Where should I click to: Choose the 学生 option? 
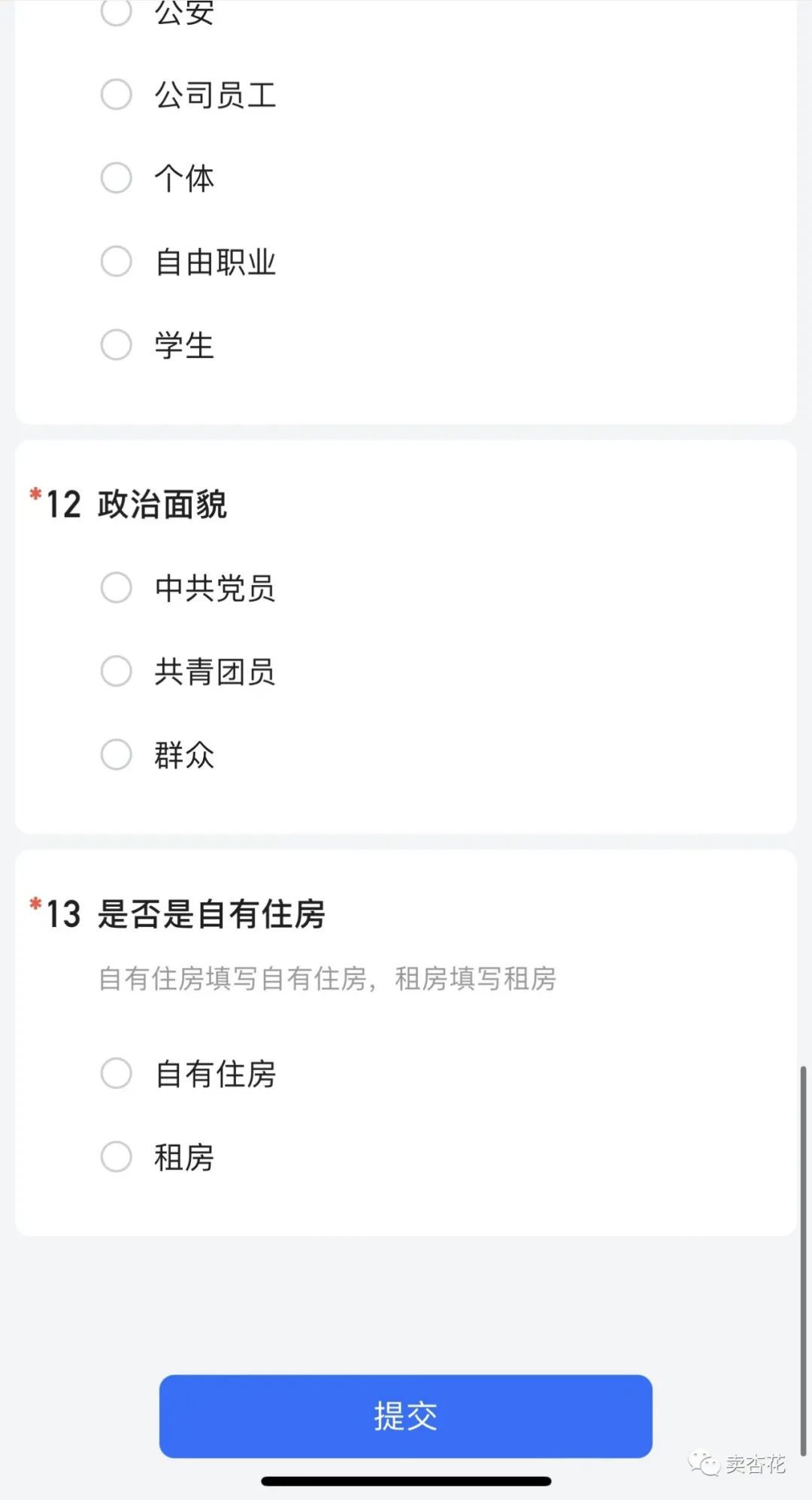(117, 345)
